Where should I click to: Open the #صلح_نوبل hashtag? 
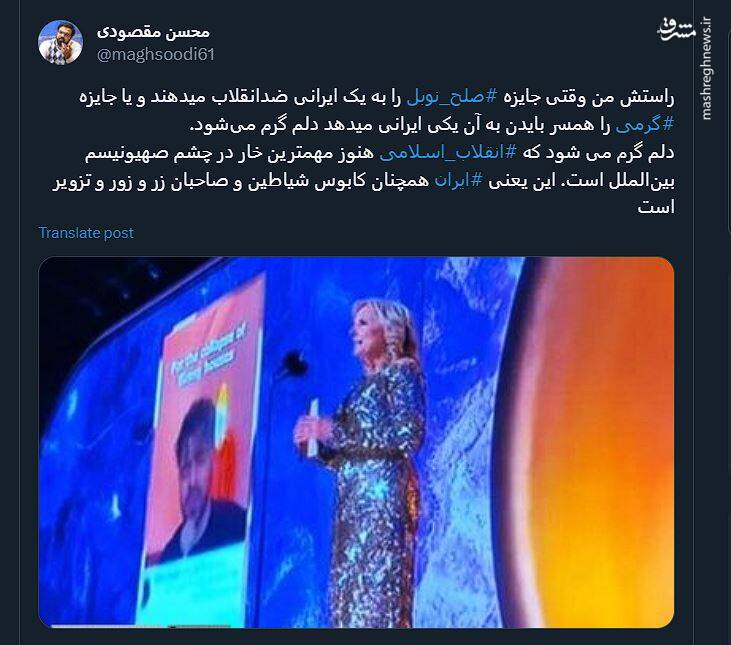click(441, 99)
